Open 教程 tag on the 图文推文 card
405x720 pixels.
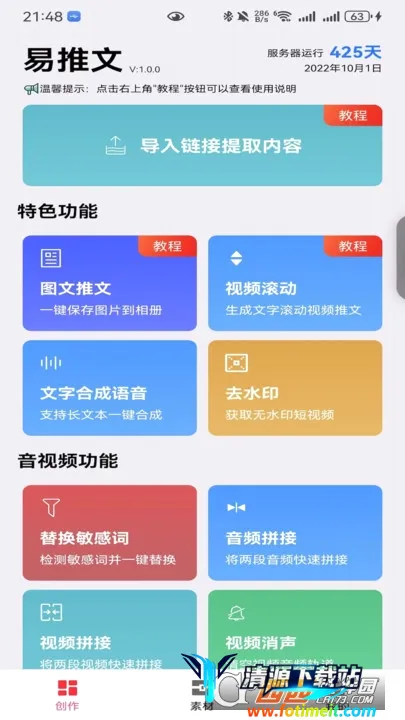tap(167, 246)
